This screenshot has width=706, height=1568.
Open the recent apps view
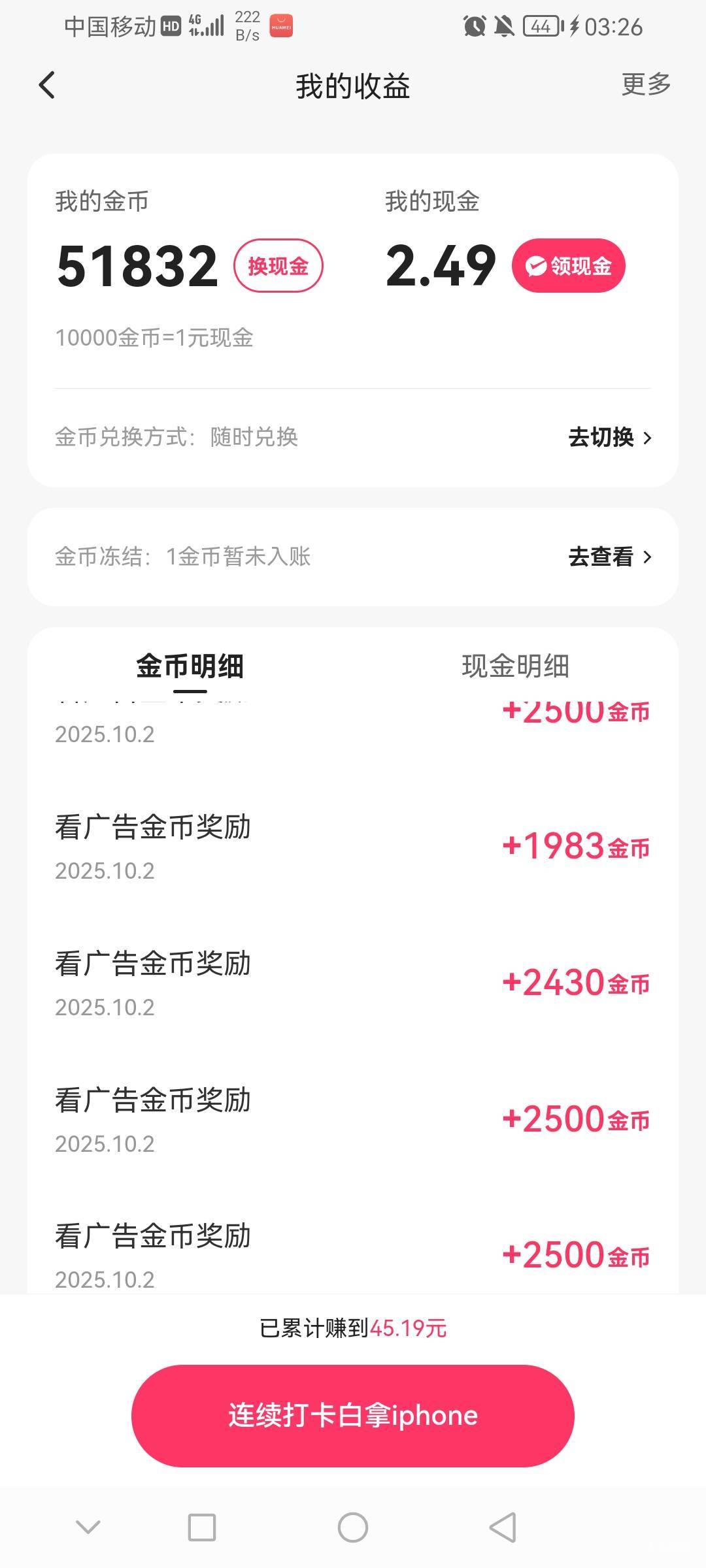click(x=201, y=1527)
